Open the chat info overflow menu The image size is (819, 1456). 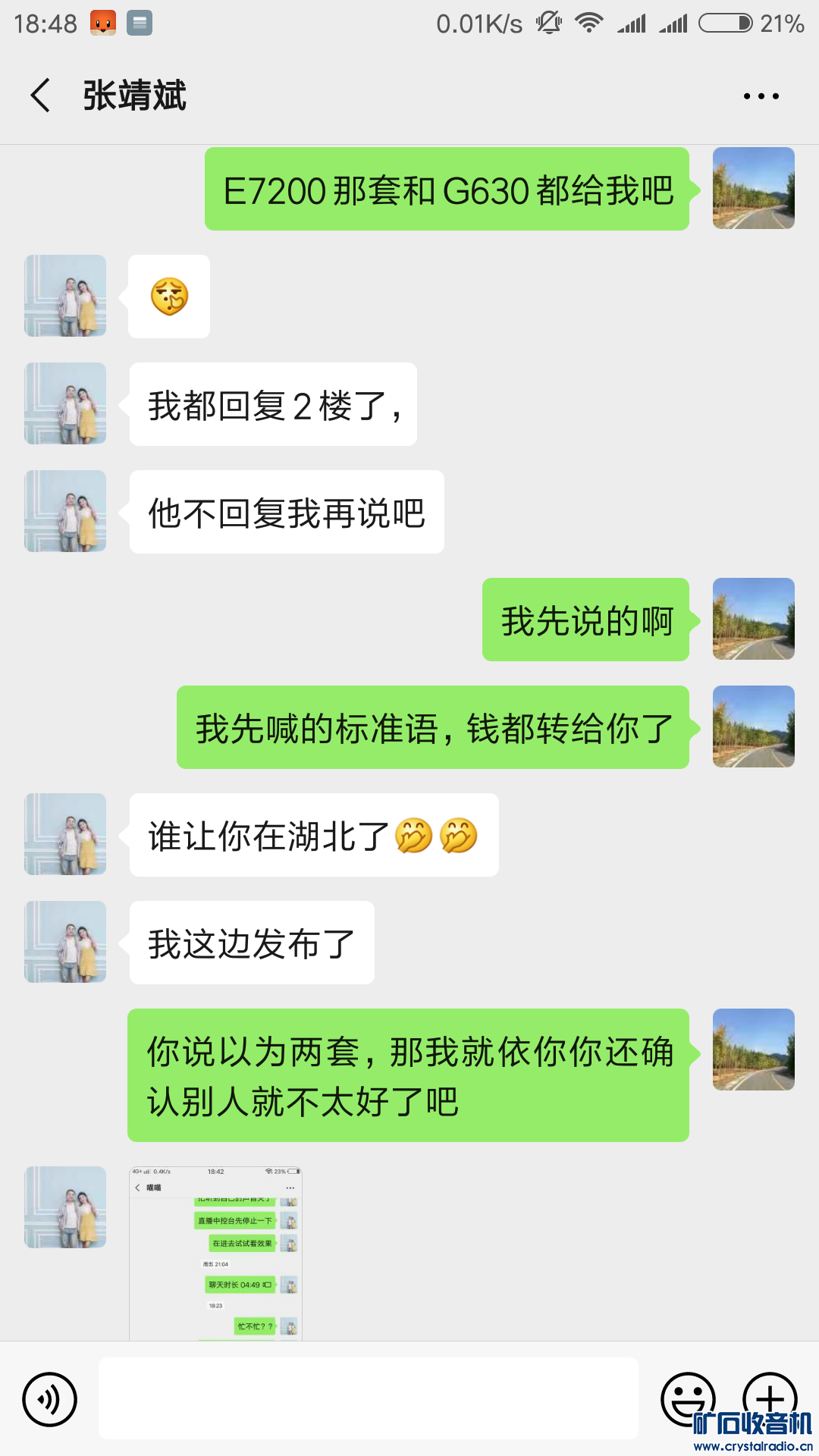tap(761, 96)
